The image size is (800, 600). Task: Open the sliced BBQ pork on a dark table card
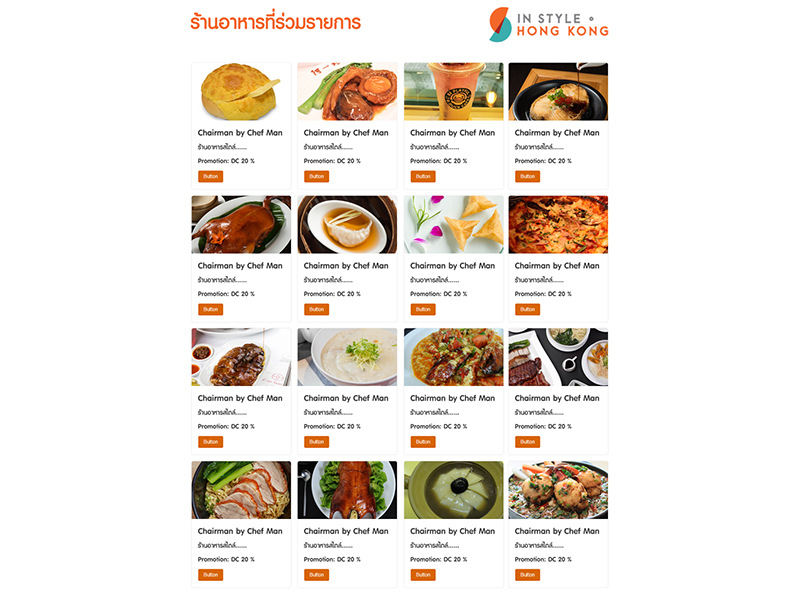[558, 357]
